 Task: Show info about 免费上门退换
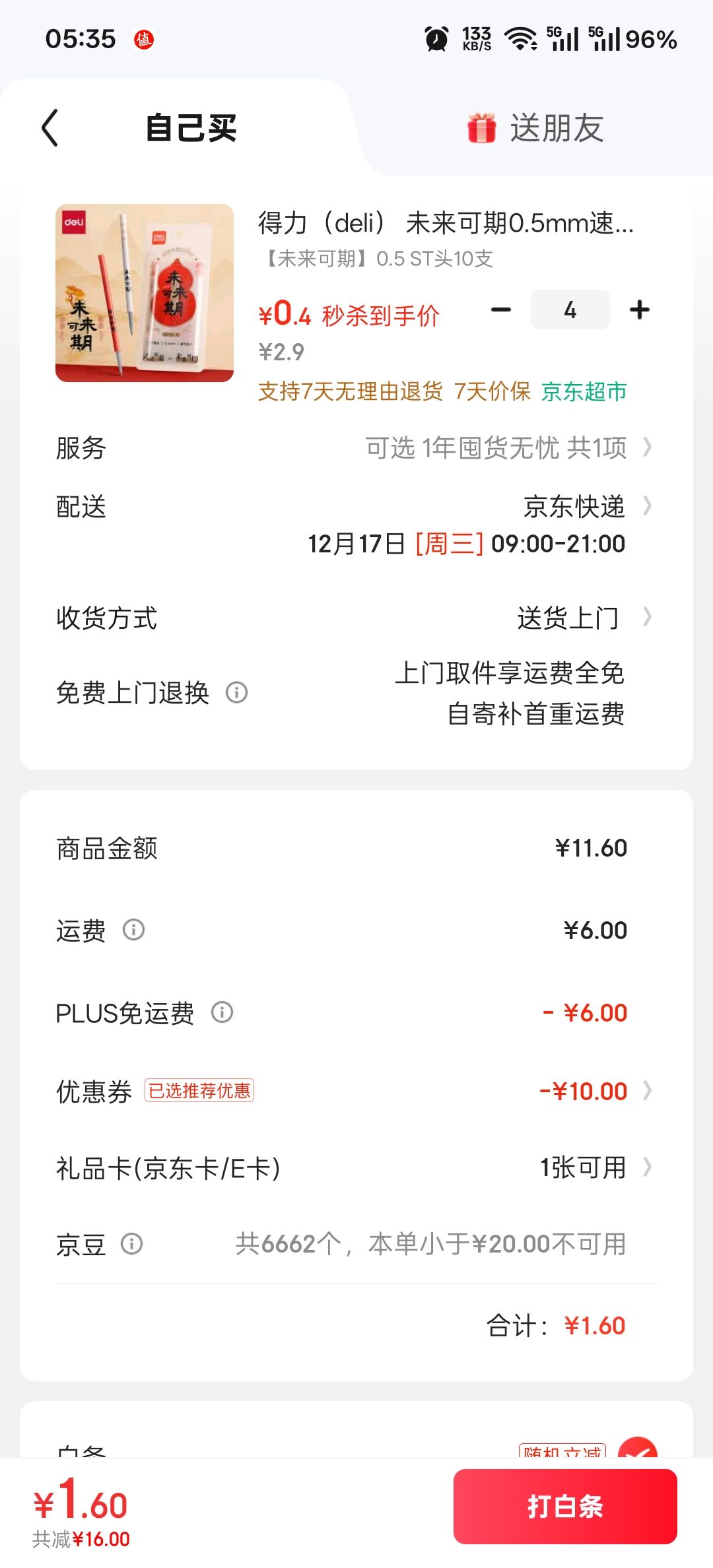(x=236, y=692)
